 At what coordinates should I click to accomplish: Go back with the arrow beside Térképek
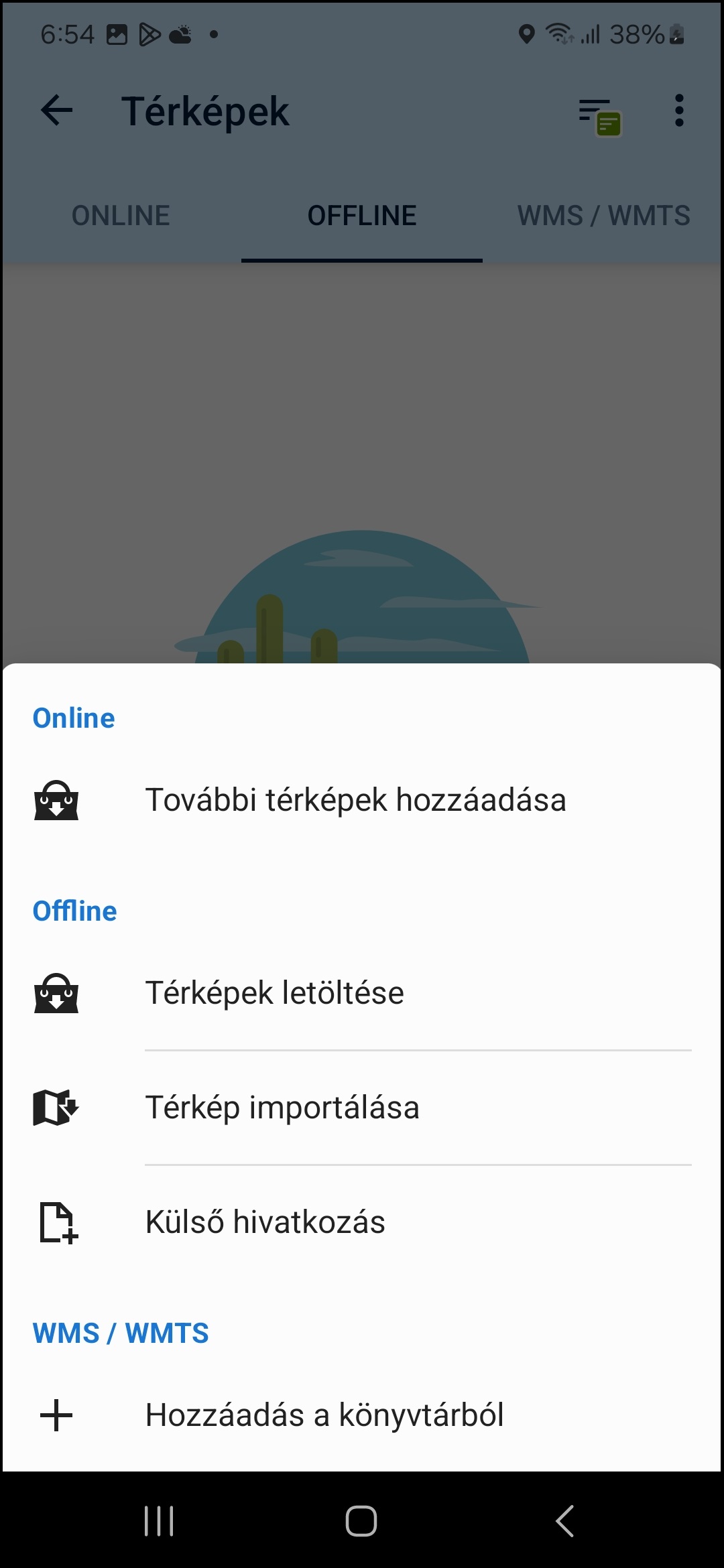pyautogui.click(x=57, y=111)
